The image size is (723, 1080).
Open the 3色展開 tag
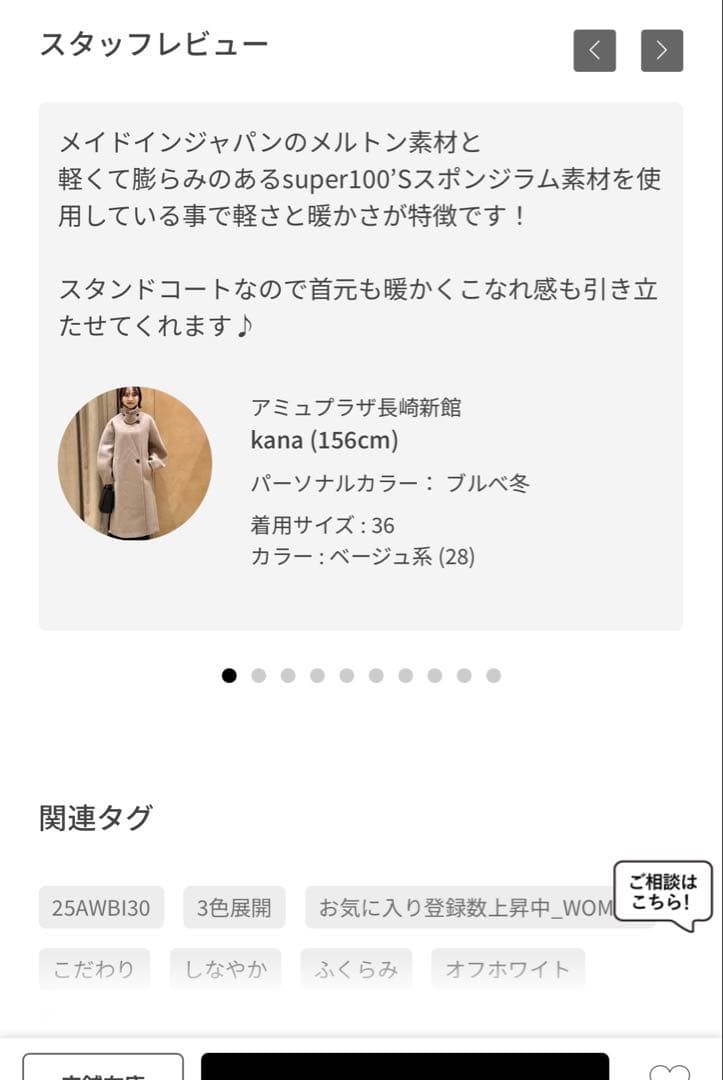pyautogui.click(x=232, y=908)
